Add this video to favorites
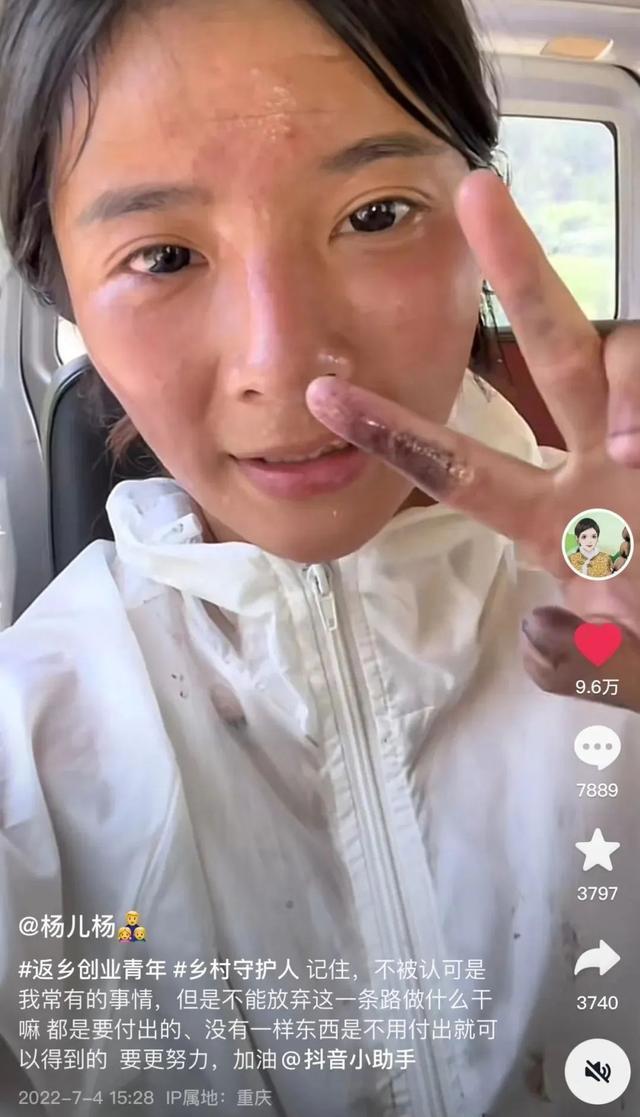Image resolution: width=640 pixels, height=1117 pixels. pos(597,851)
